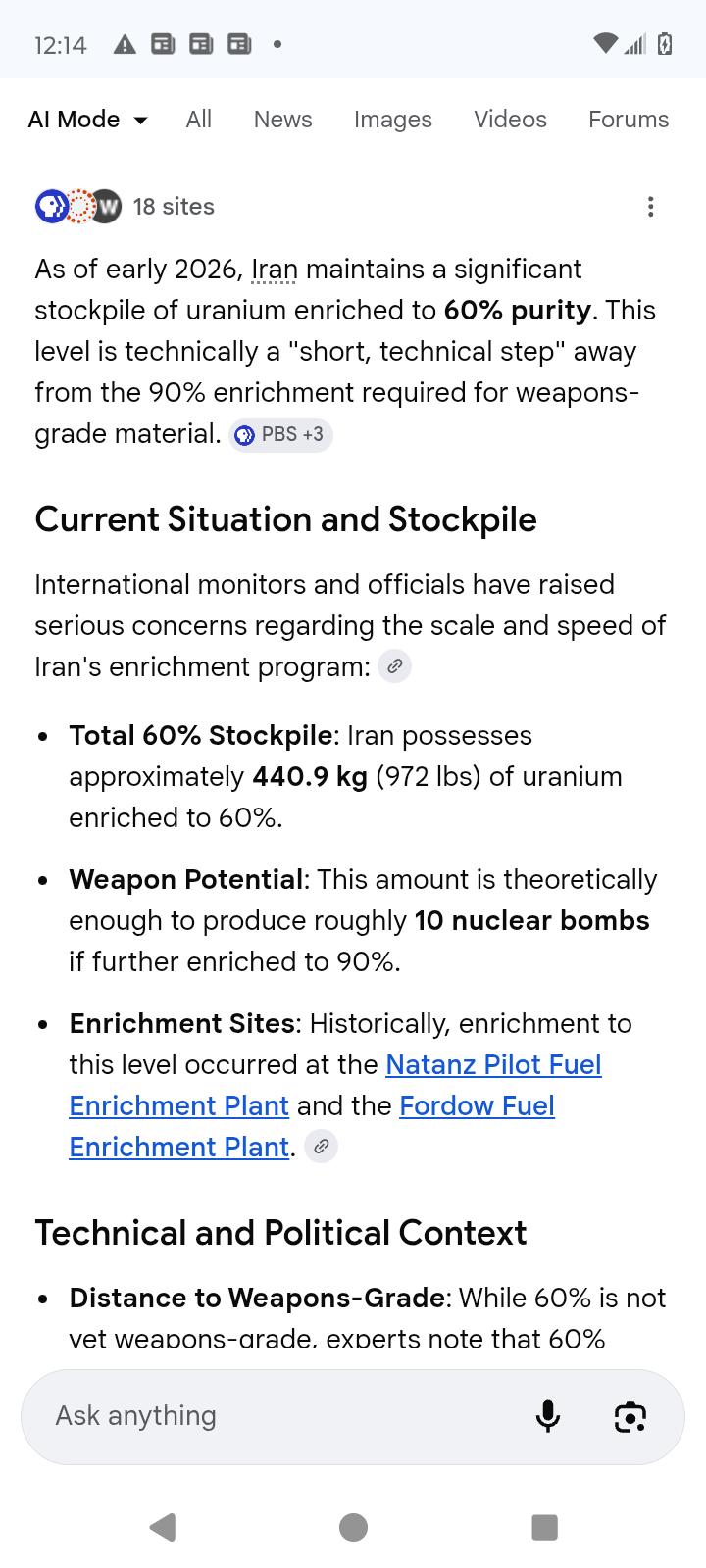Switch to the Videos tab
The width and height of the screenshot is (706, 1568).
pos(510,120)
